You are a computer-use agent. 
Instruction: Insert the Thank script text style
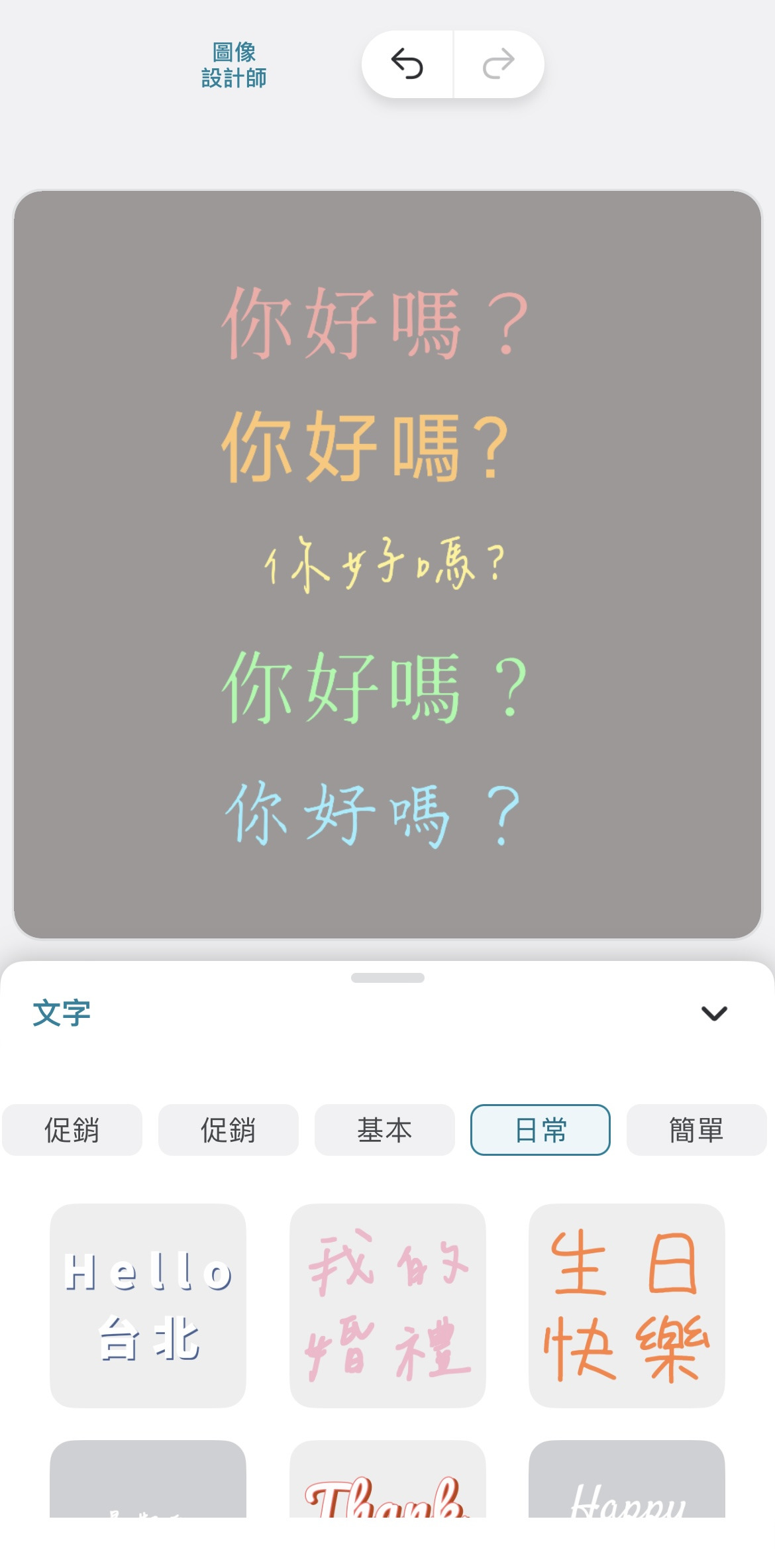(x=387, y=1511)
